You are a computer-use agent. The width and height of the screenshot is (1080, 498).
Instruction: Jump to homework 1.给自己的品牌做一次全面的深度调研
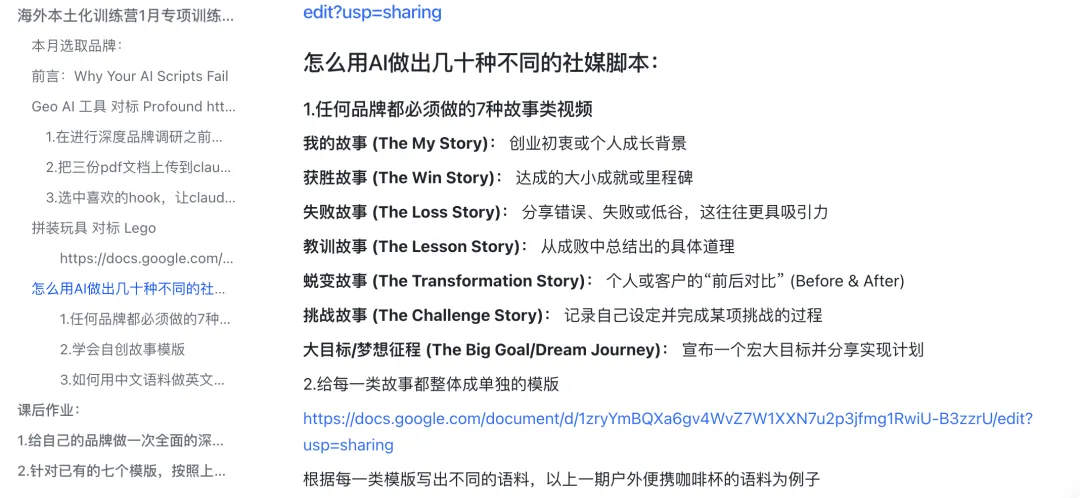[x=120, y=440]
